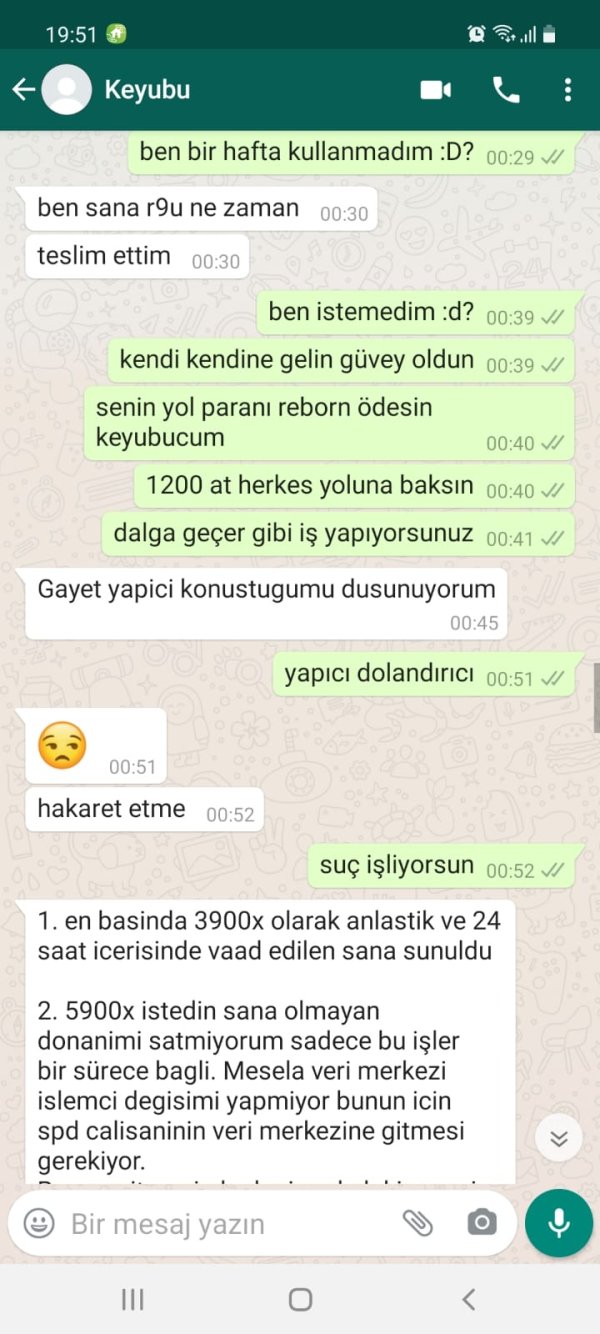Screen dimensions: 600x1334
Task: Open the emoji picker
Action: tap(39, 1222)
